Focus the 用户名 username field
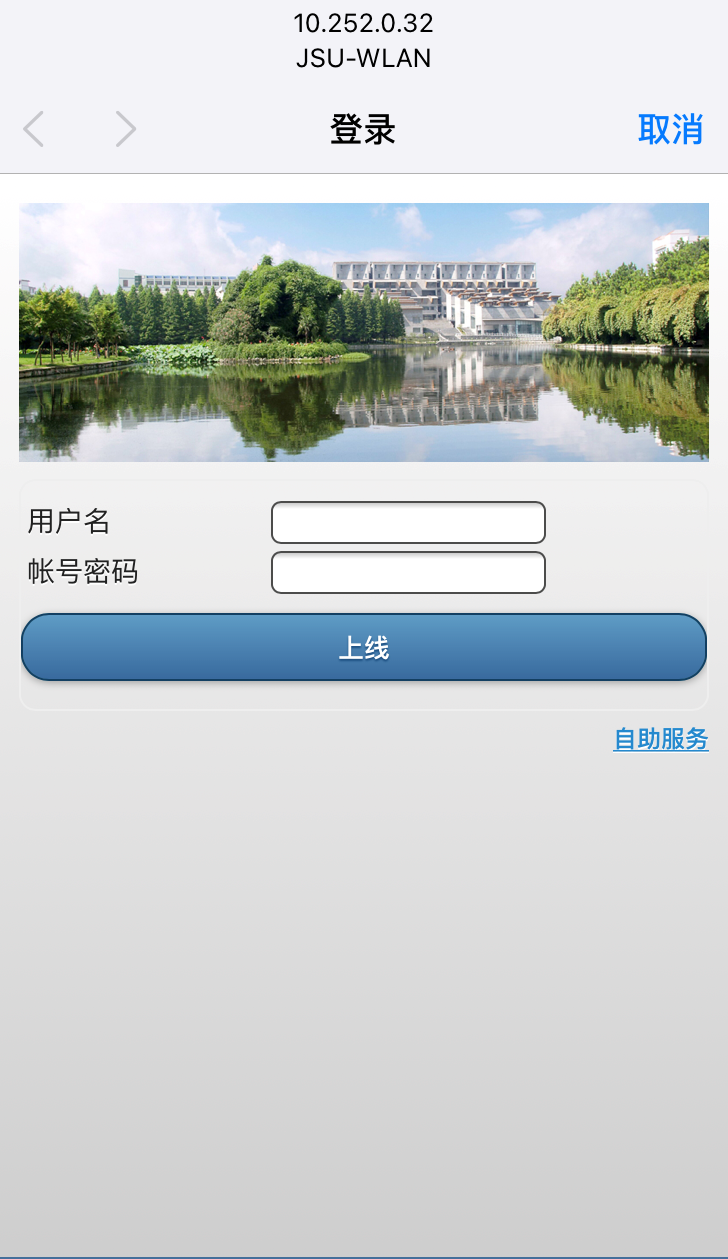Viewport: 728px width, 1259px height. coord(408,522)
